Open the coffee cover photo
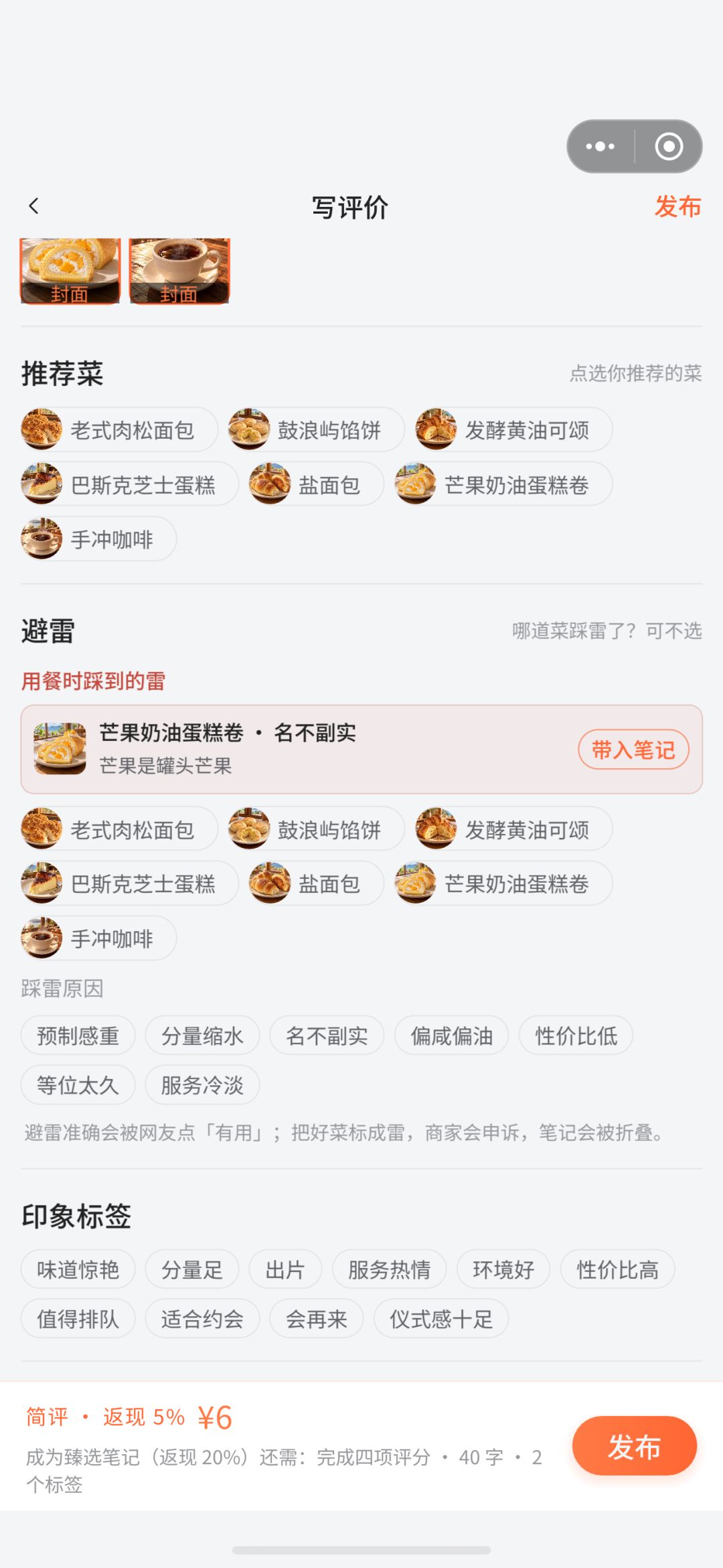The image size is (723, 1568). [x=179, y=271]
